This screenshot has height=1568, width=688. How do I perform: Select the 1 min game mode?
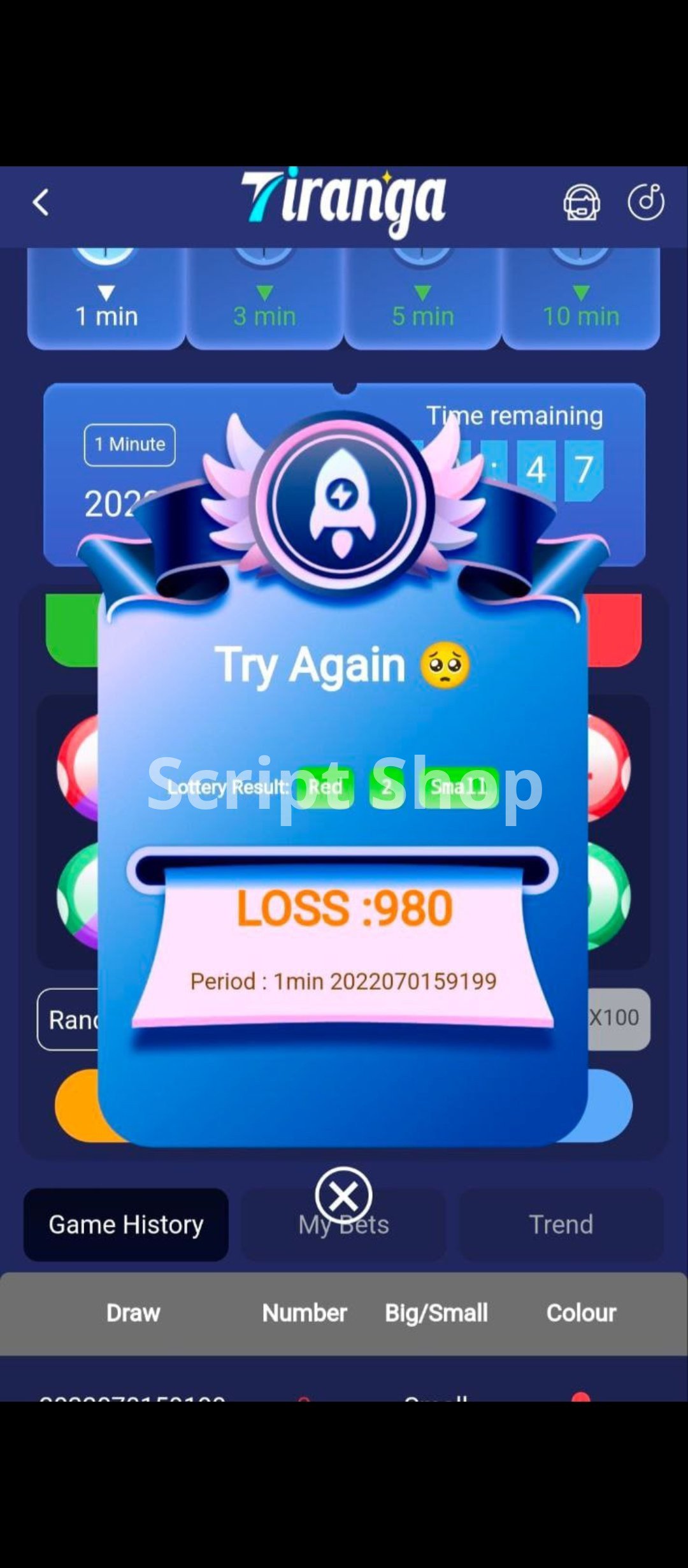tap(106, 298)
